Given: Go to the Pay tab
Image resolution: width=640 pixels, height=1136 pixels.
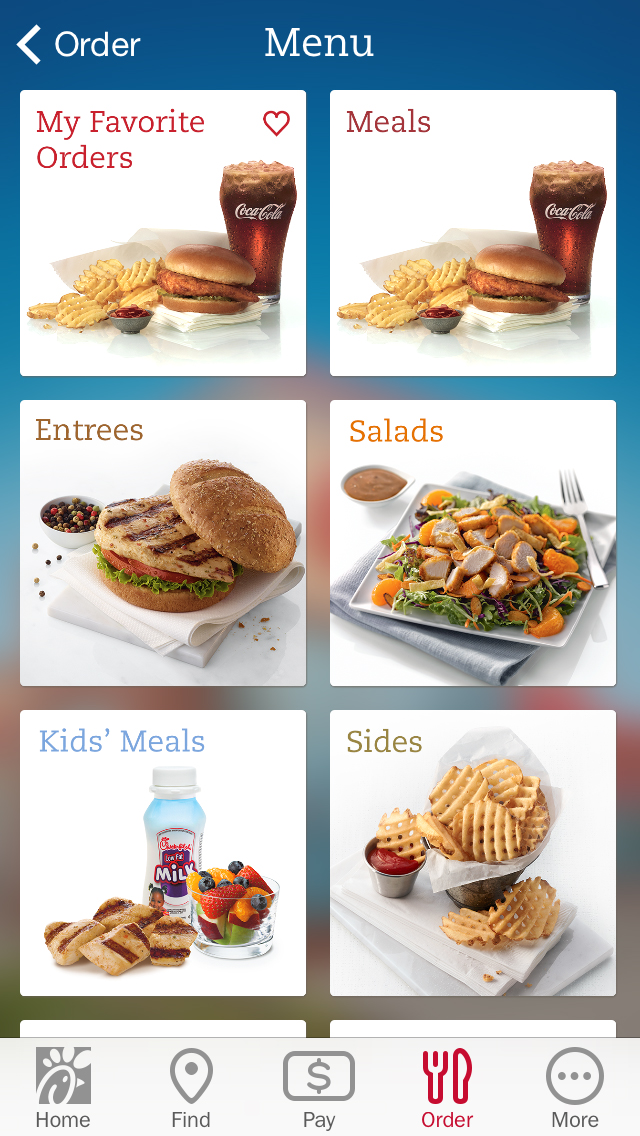Looking at the screenshot, I should [x=319, y=1089].
